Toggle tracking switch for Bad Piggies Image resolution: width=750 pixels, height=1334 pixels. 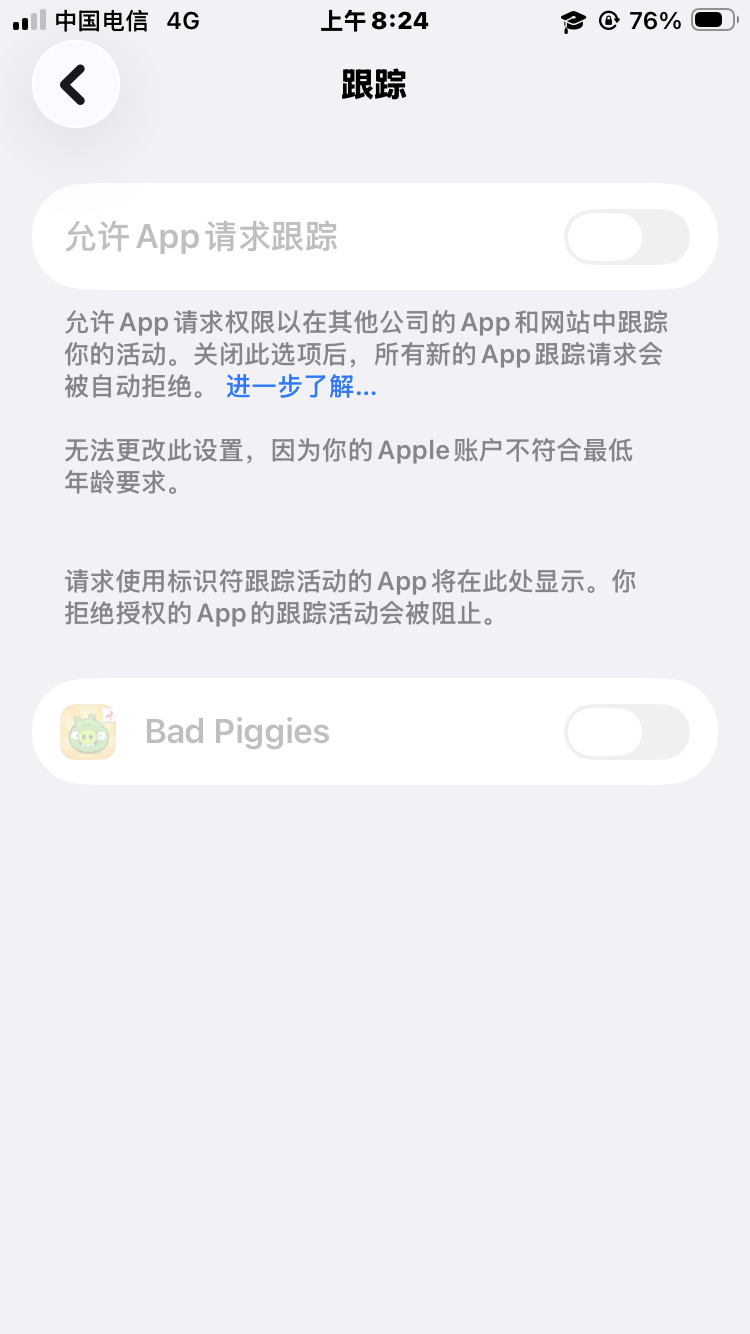626,732
